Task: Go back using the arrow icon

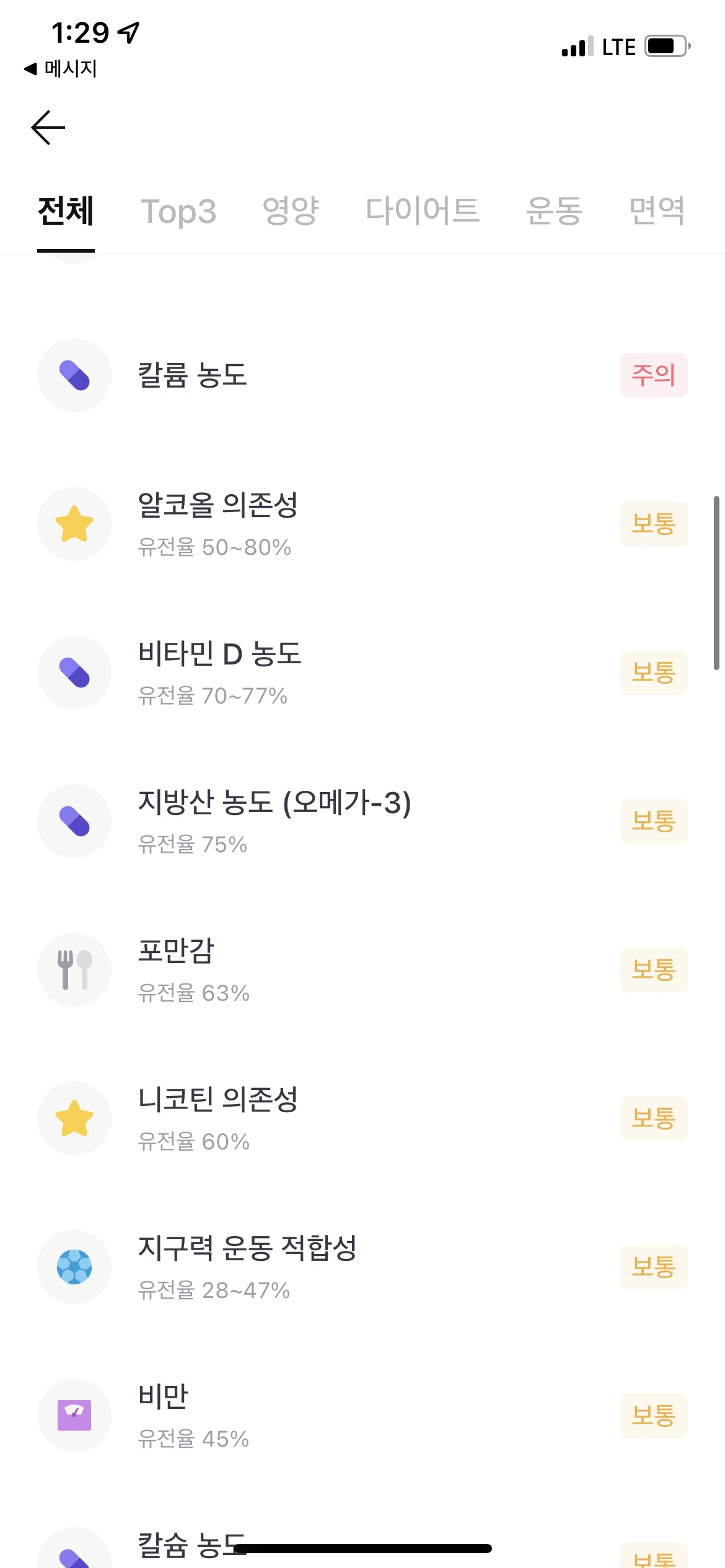Action: point(48,128)
